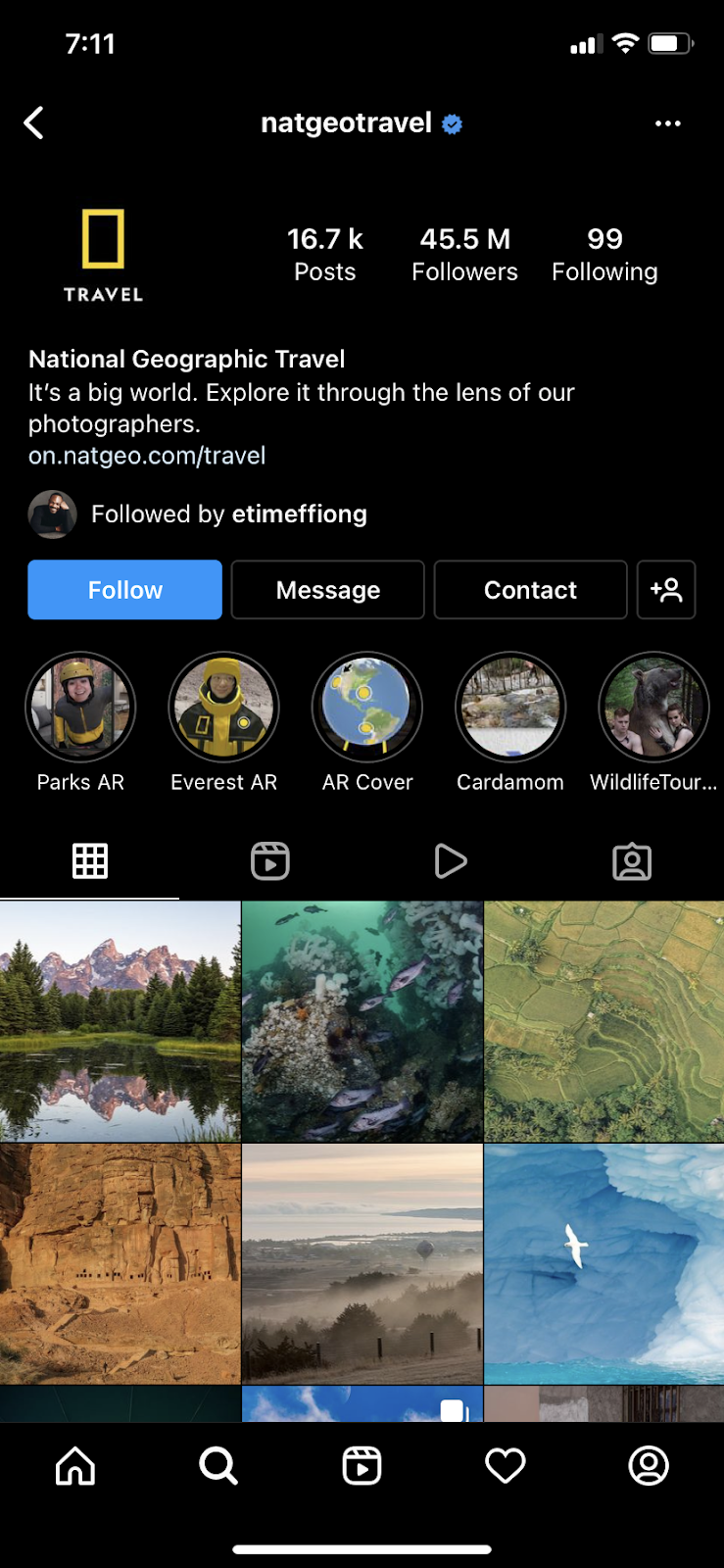Open the mountain lake reflection post

pos(120,1021)
